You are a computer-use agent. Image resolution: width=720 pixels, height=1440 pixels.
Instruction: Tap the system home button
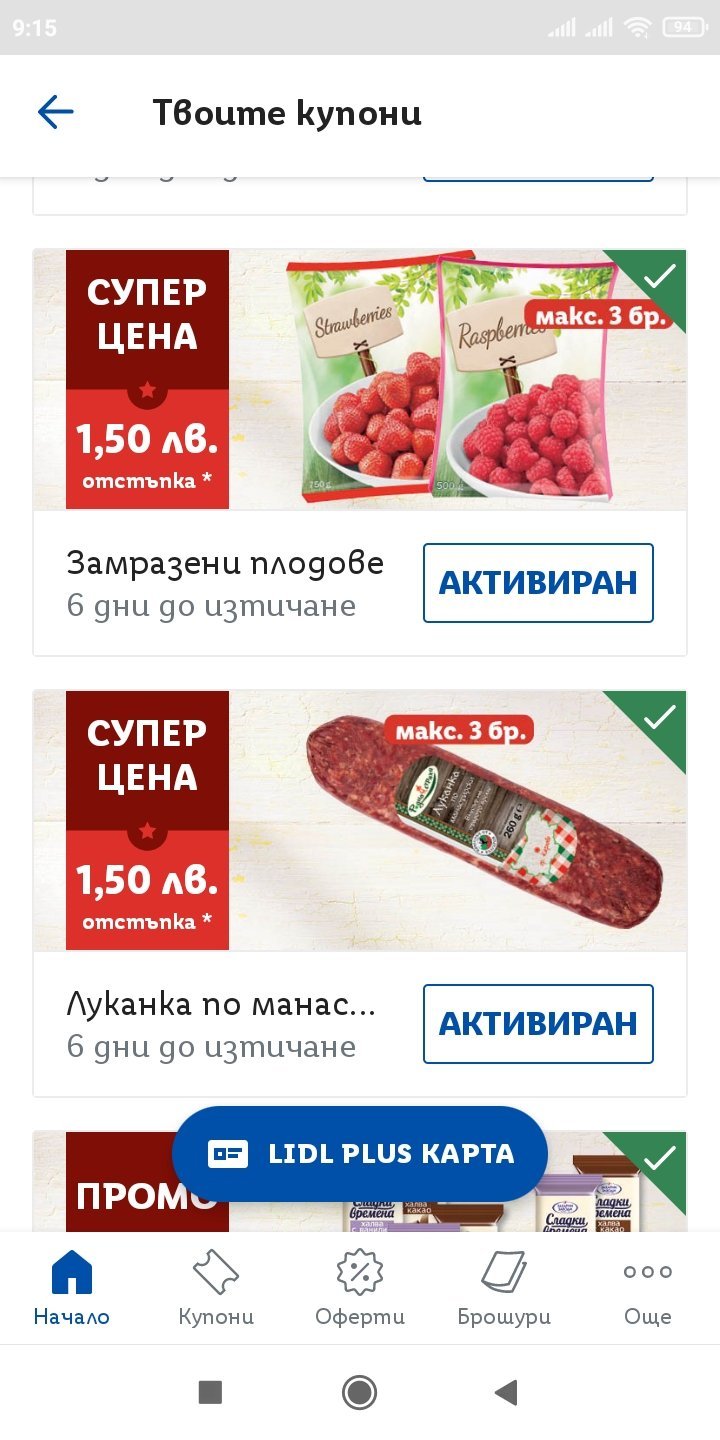[x=360, y=1392]
